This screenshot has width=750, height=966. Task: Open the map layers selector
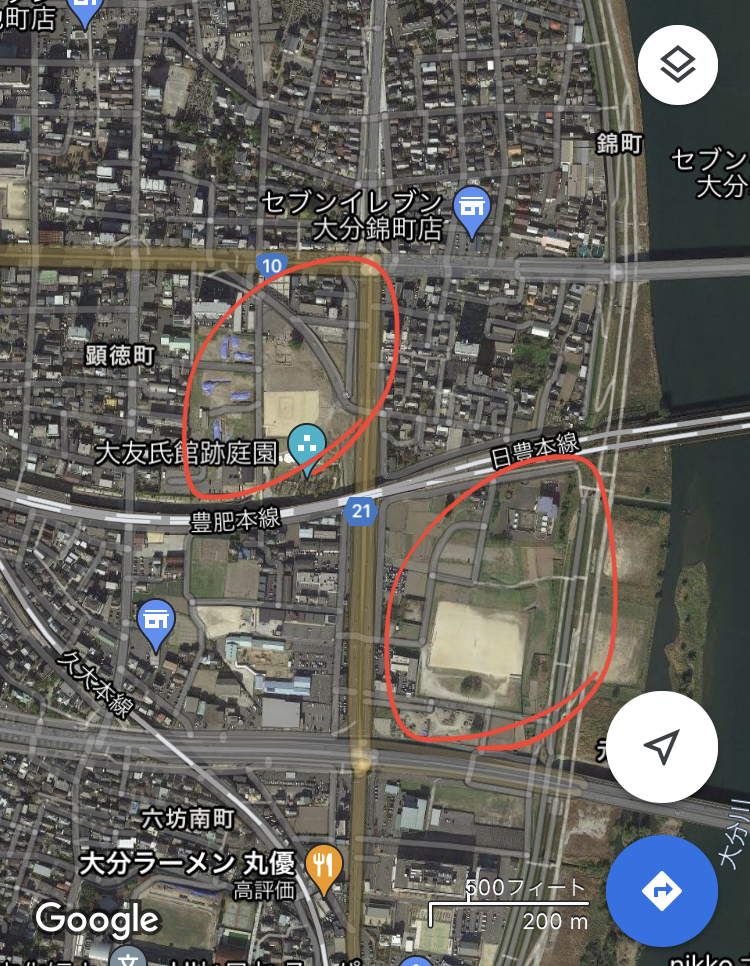pos(677,66)
